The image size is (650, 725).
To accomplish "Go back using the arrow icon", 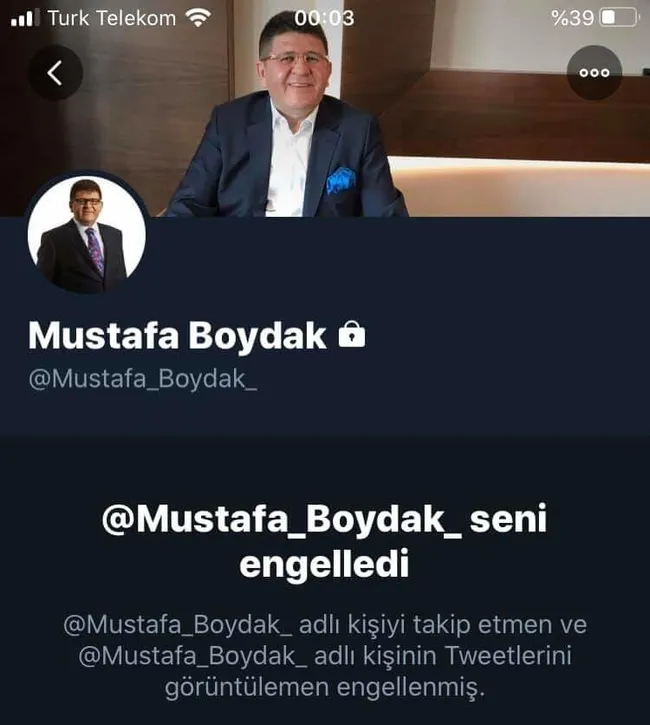I will pyautogui.click(x=55, y=72).
